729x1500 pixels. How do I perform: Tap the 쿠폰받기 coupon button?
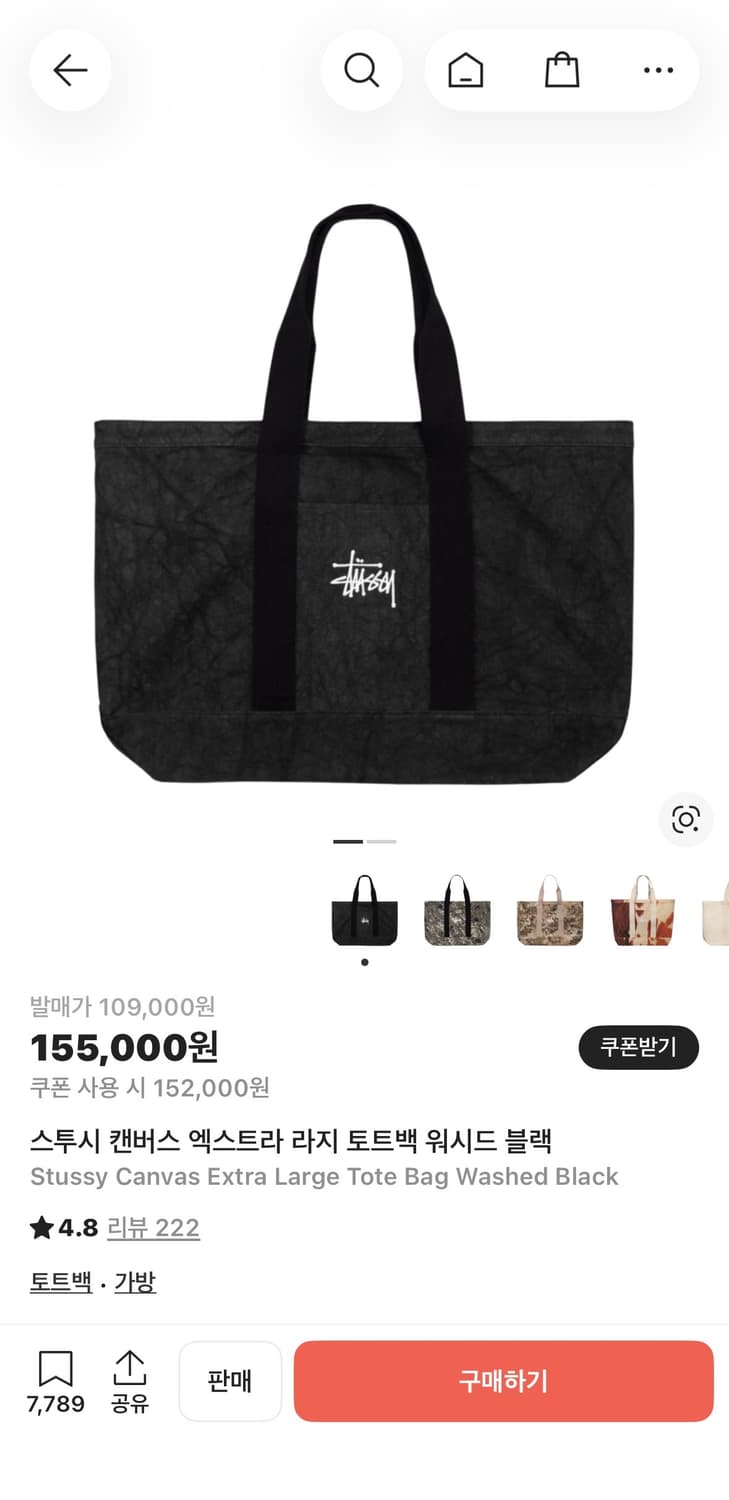click(638, 1048)
